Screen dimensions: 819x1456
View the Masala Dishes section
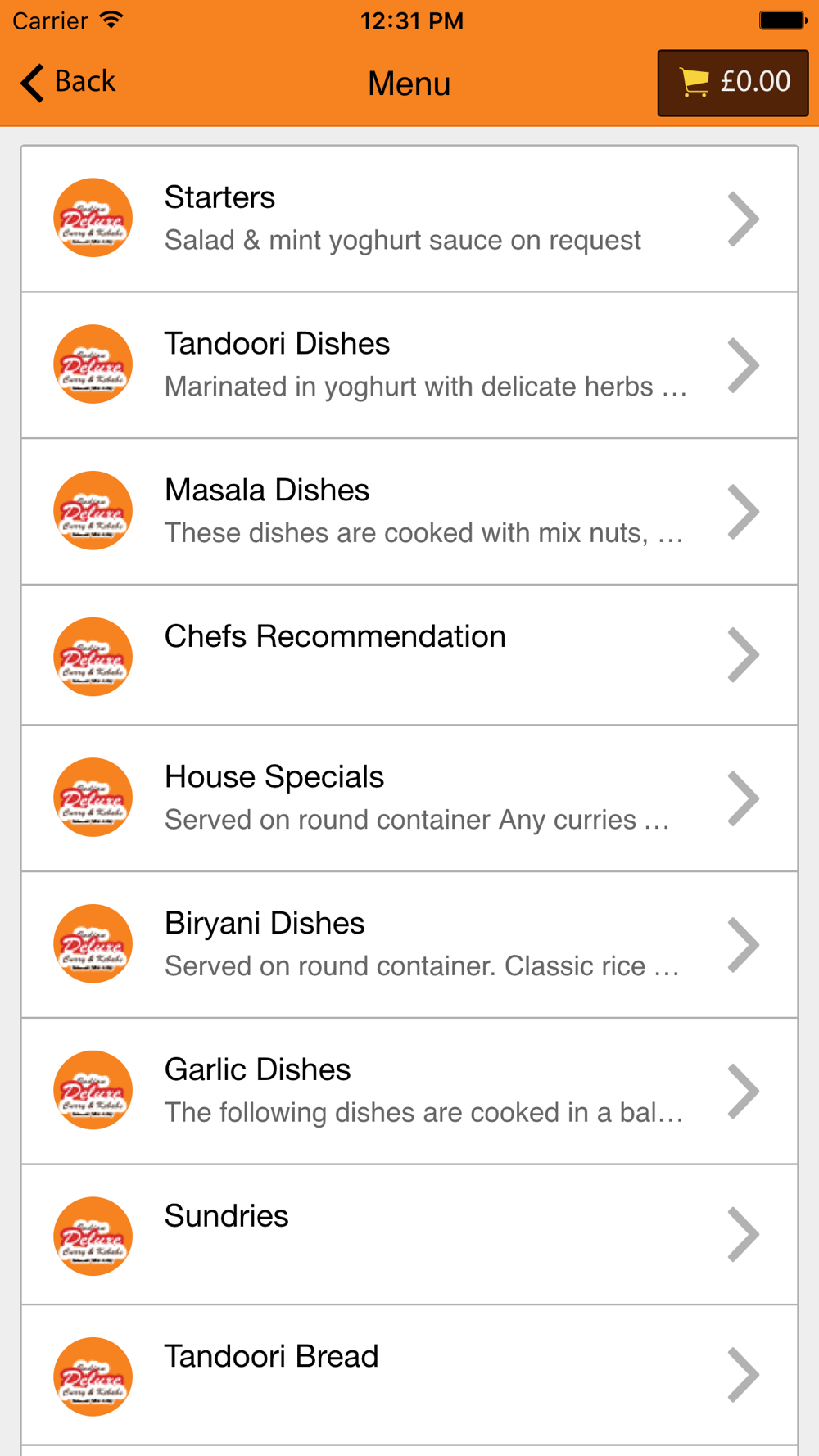[409, 512]
